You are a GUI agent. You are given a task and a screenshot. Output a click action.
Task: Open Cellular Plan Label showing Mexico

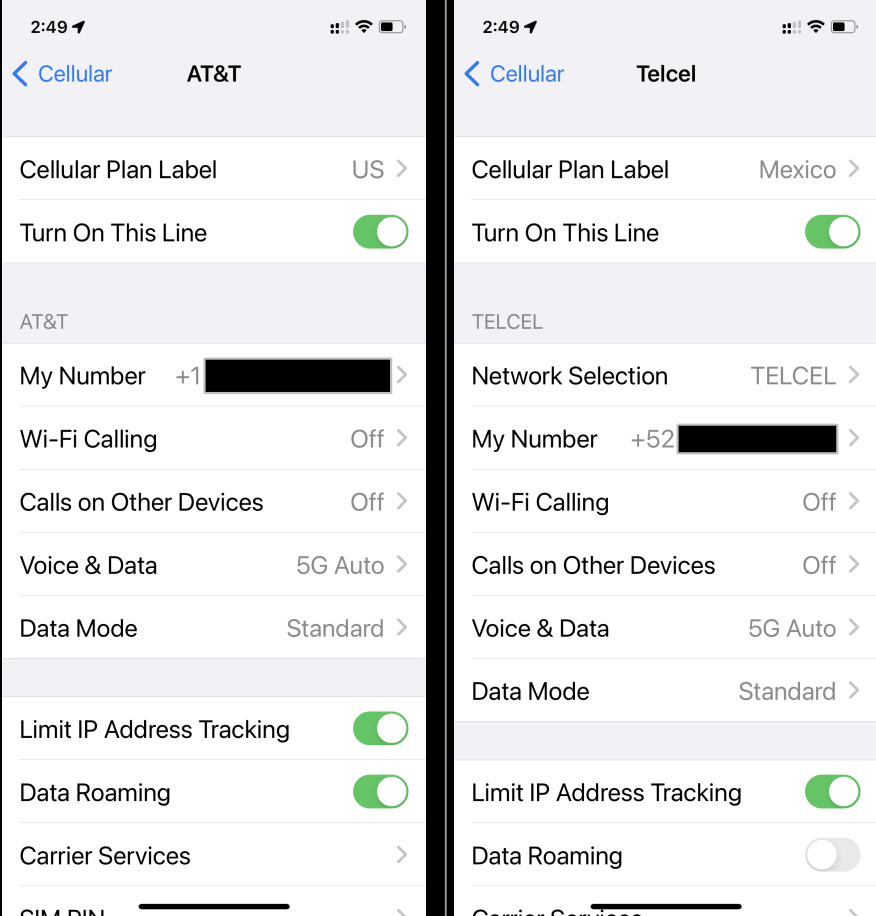[665, 170]
